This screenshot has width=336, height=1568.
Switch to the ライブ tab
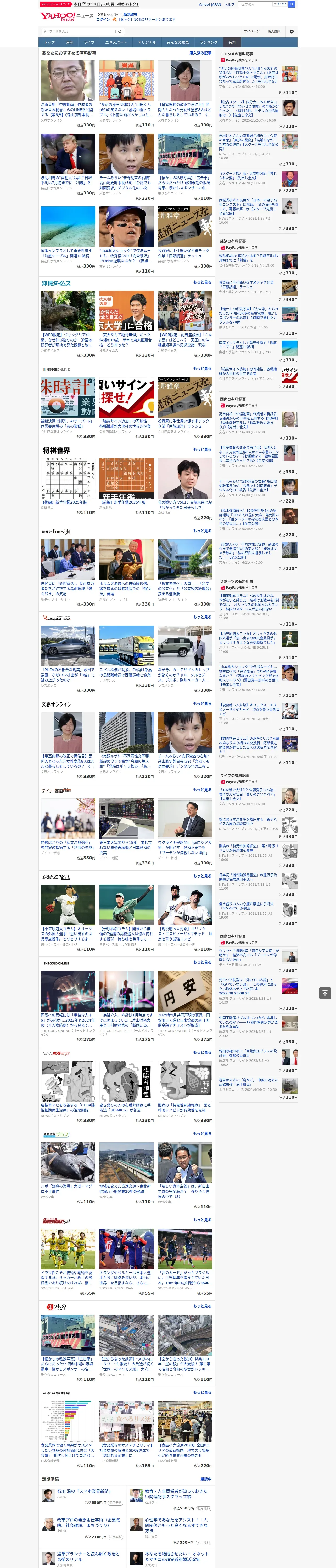[89, 43]
